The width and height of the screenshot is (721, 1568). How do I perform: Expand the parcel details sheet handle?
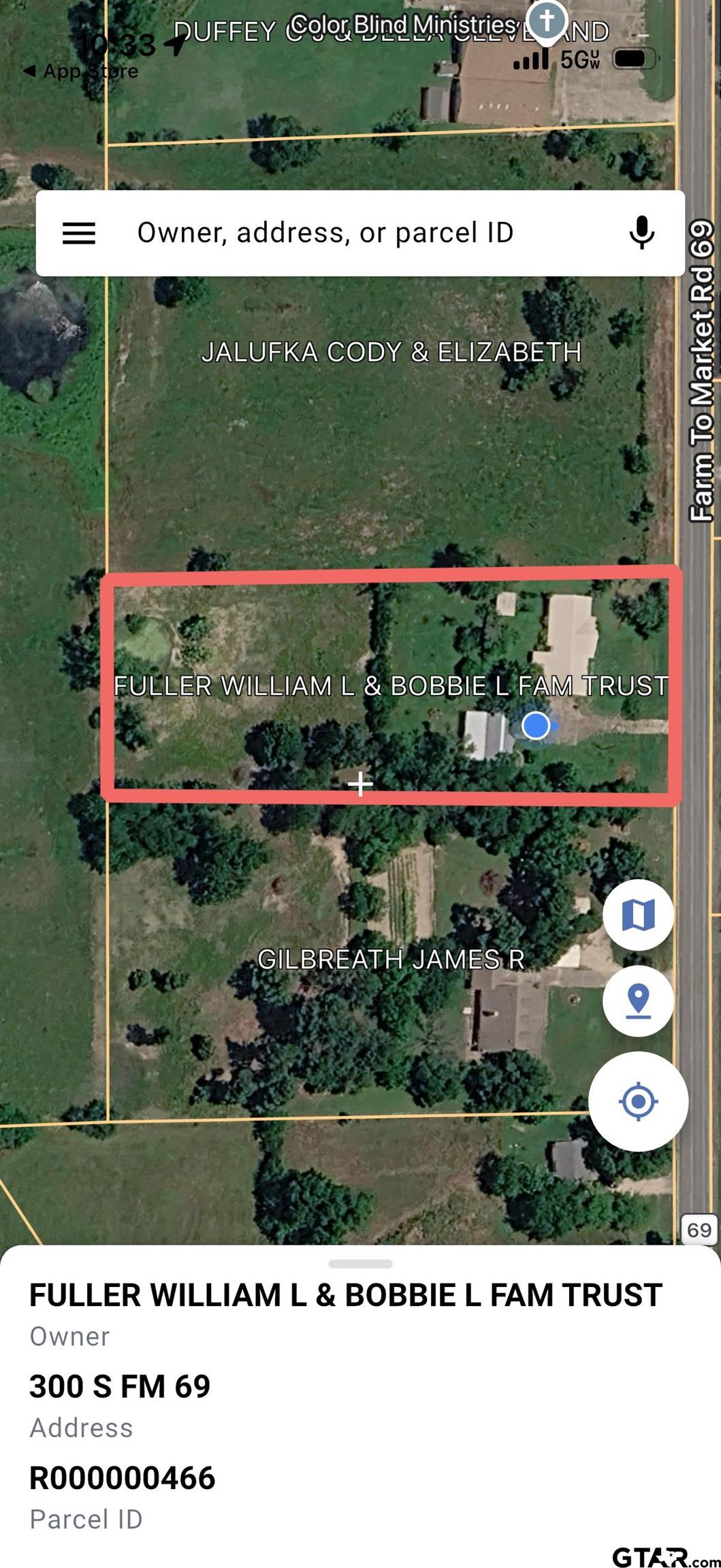(x=360, y=1264)
